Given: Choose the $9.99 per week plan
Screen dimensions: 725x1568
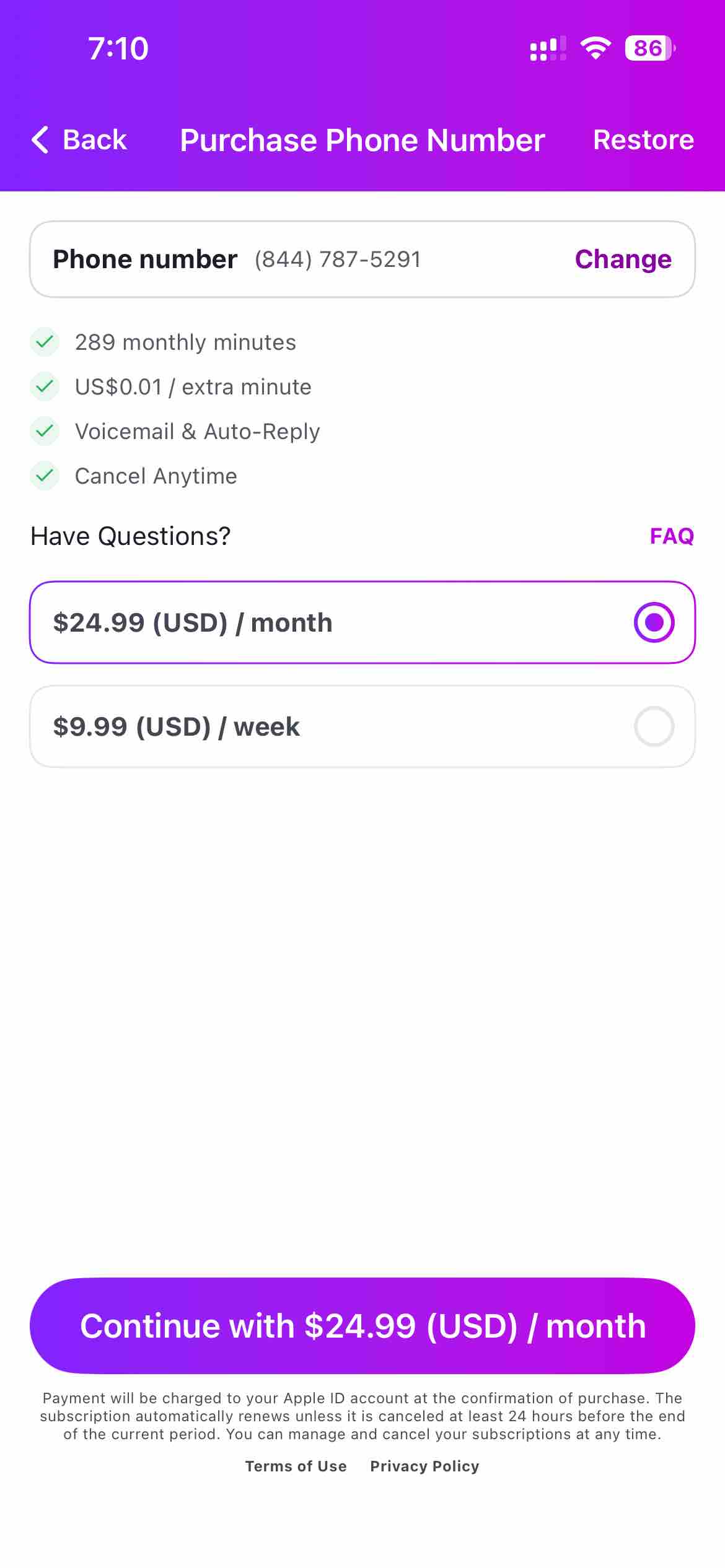Looking at the screenshot, I should coord(362,726).
